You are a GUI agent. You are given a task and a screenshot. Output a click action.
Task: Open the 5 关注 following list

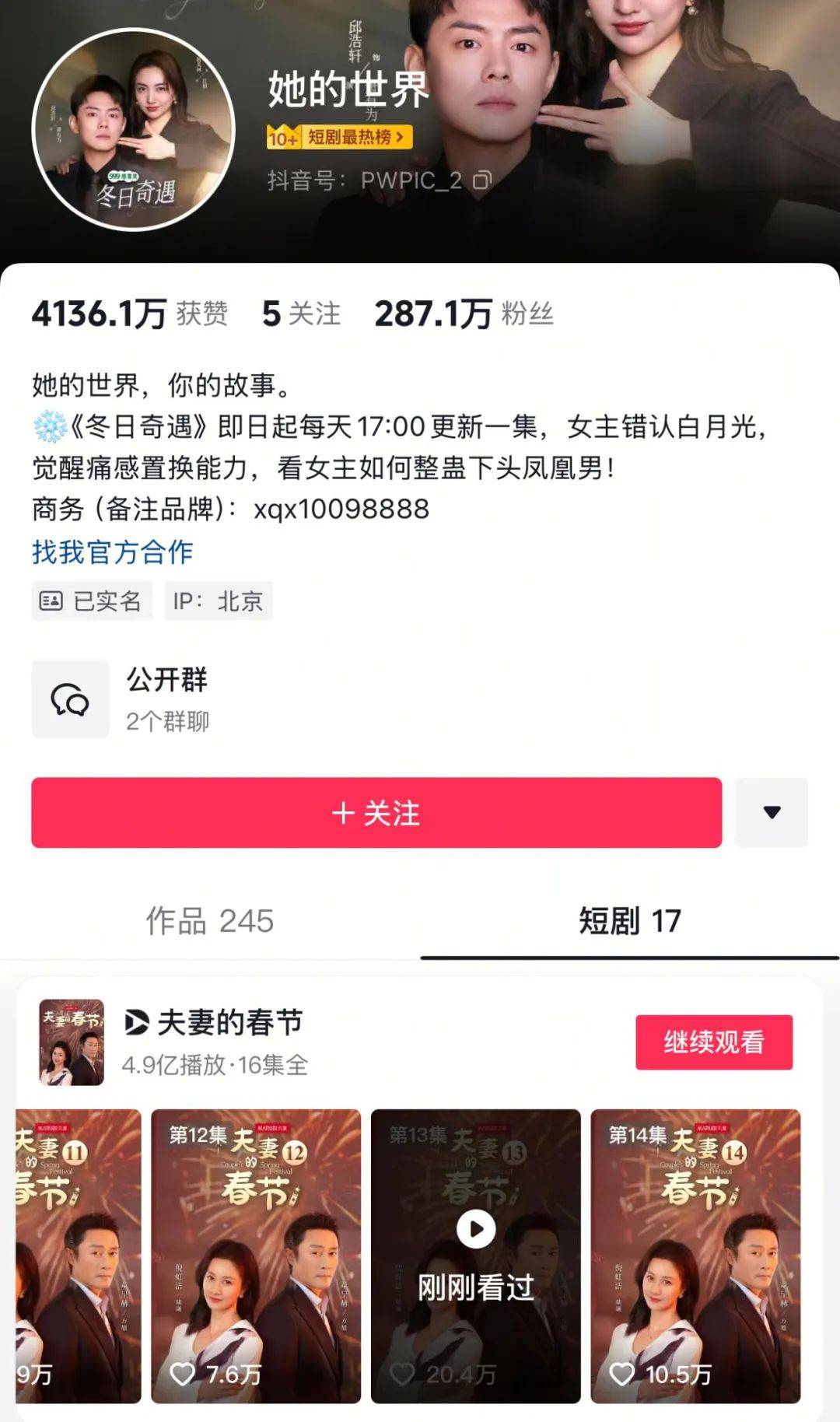[x=301, y=314]
